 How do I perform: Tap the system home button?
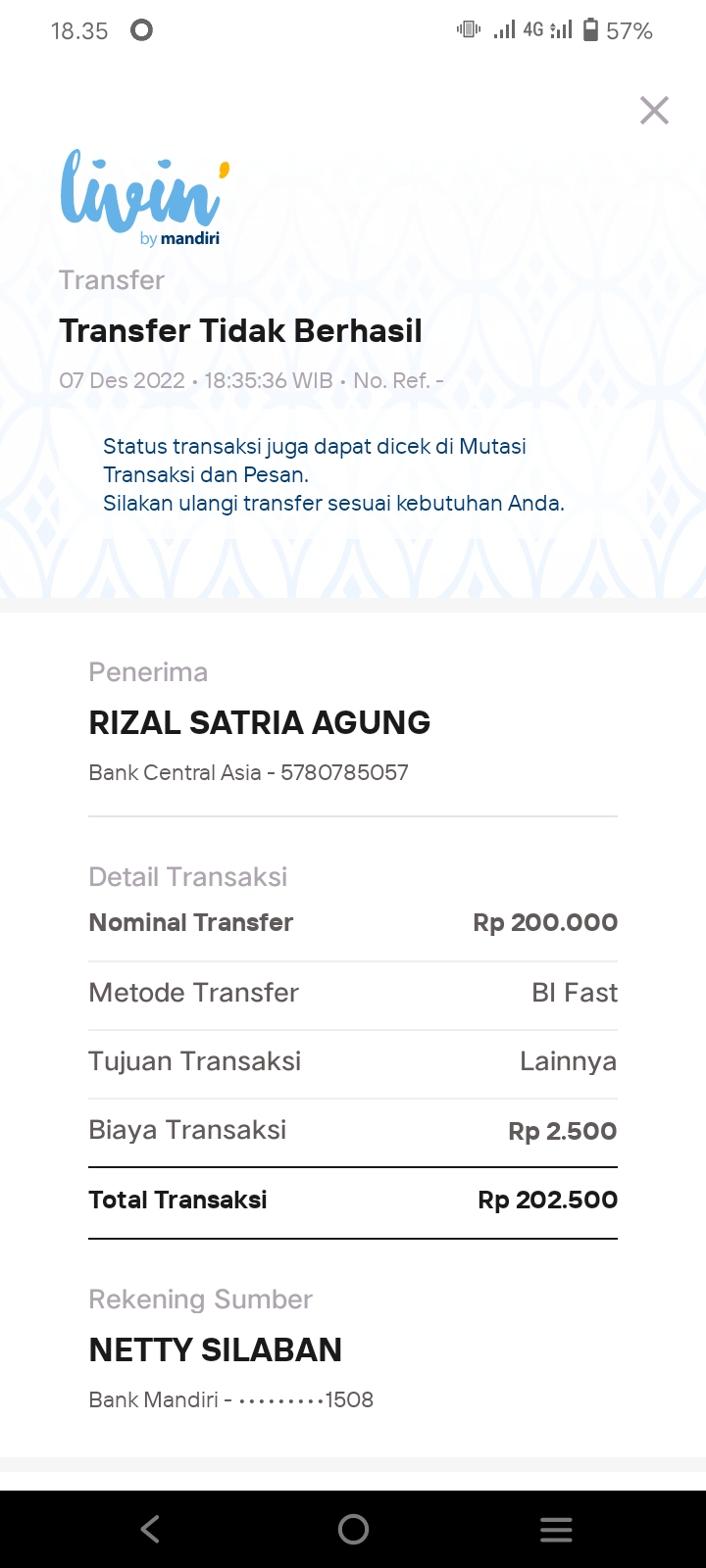(353, 1529)
